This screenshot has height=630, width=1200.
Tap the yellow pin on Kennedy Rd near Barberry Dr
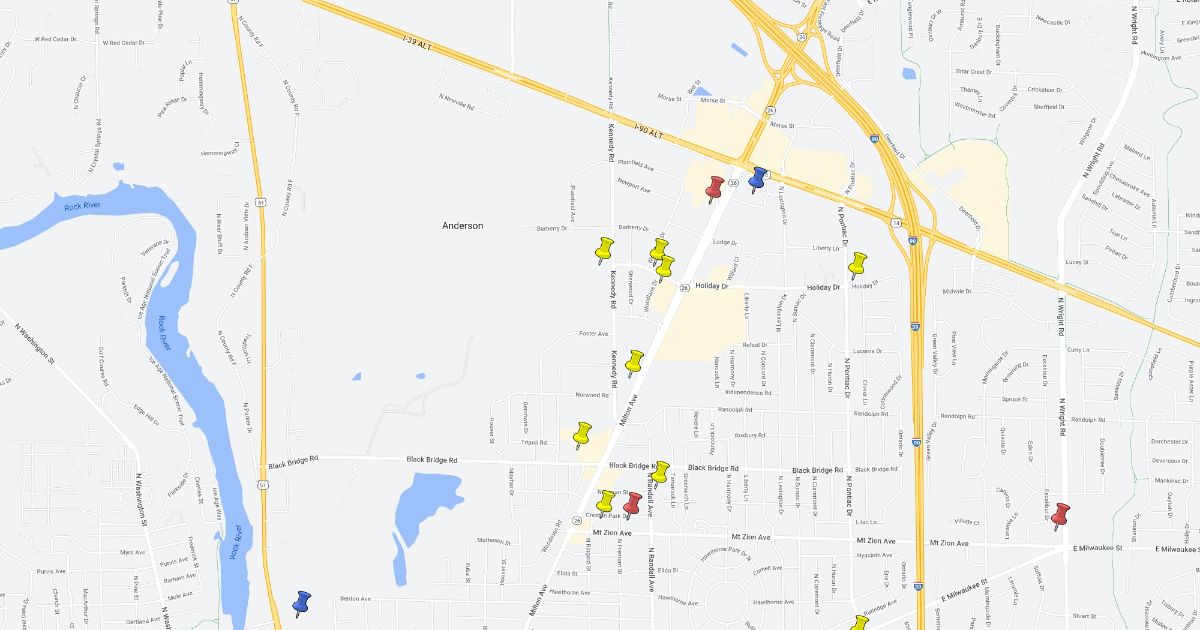click(x=605, y=247)
